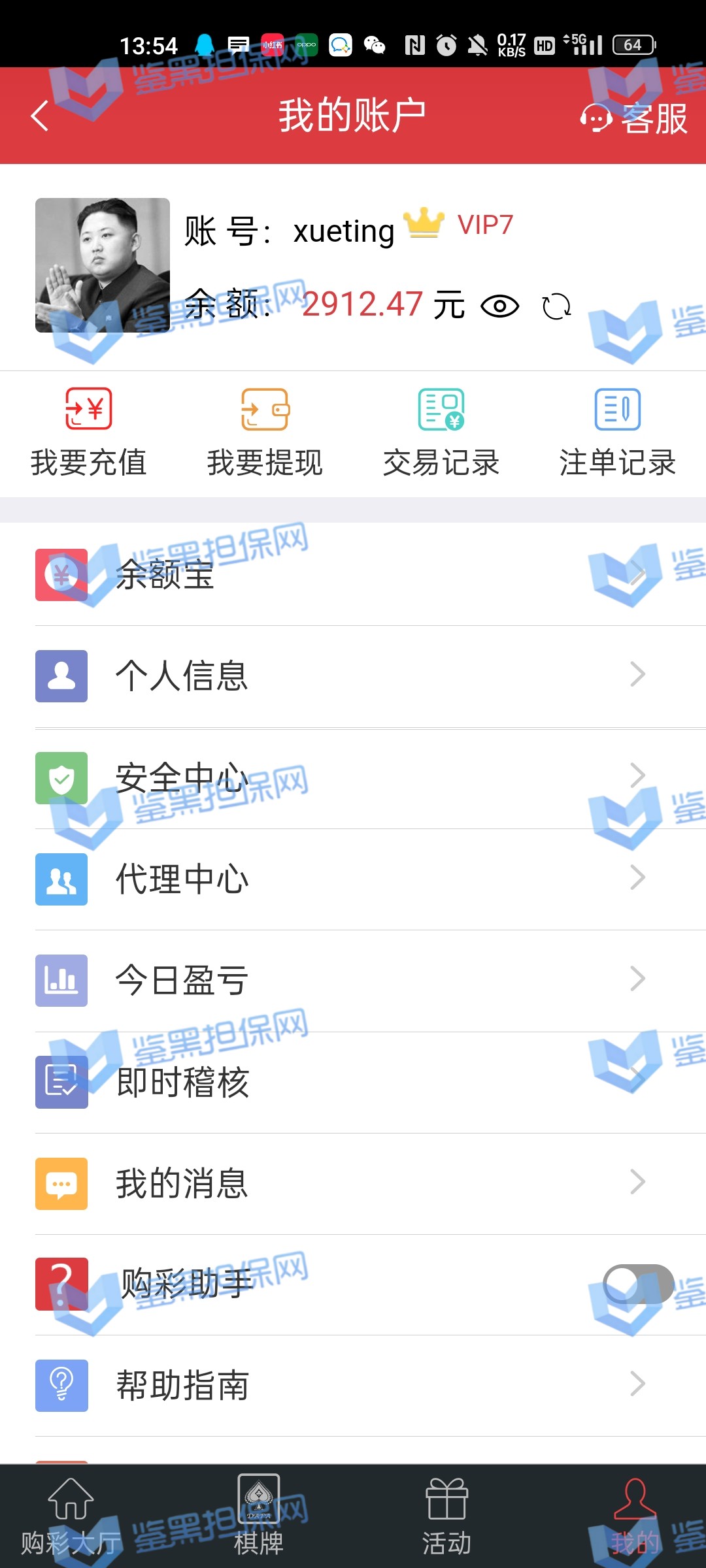Open 安全中心 security center

click(x=353, y=777)
